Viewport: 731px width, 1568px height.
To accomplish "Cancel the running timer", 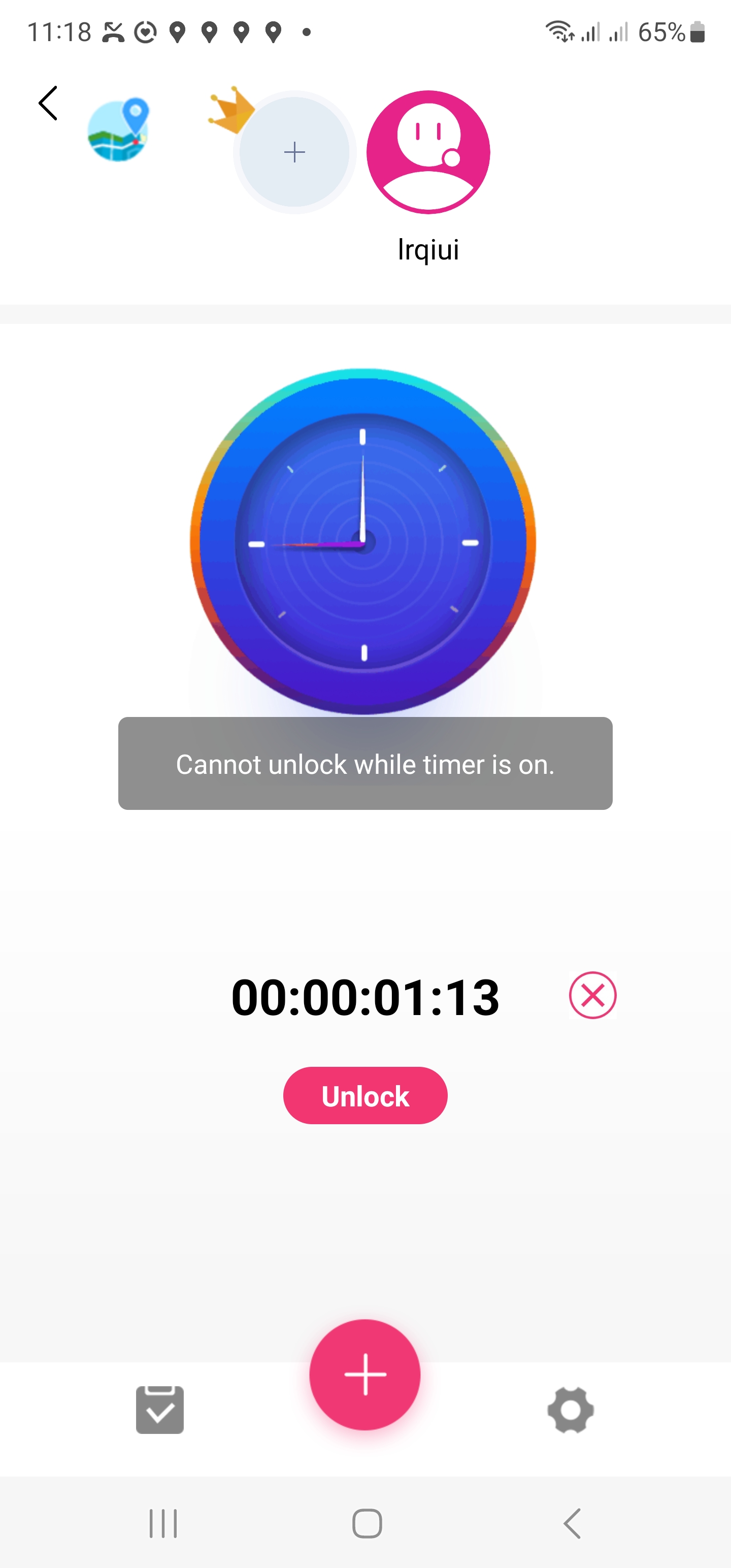I will coord(592,996).
